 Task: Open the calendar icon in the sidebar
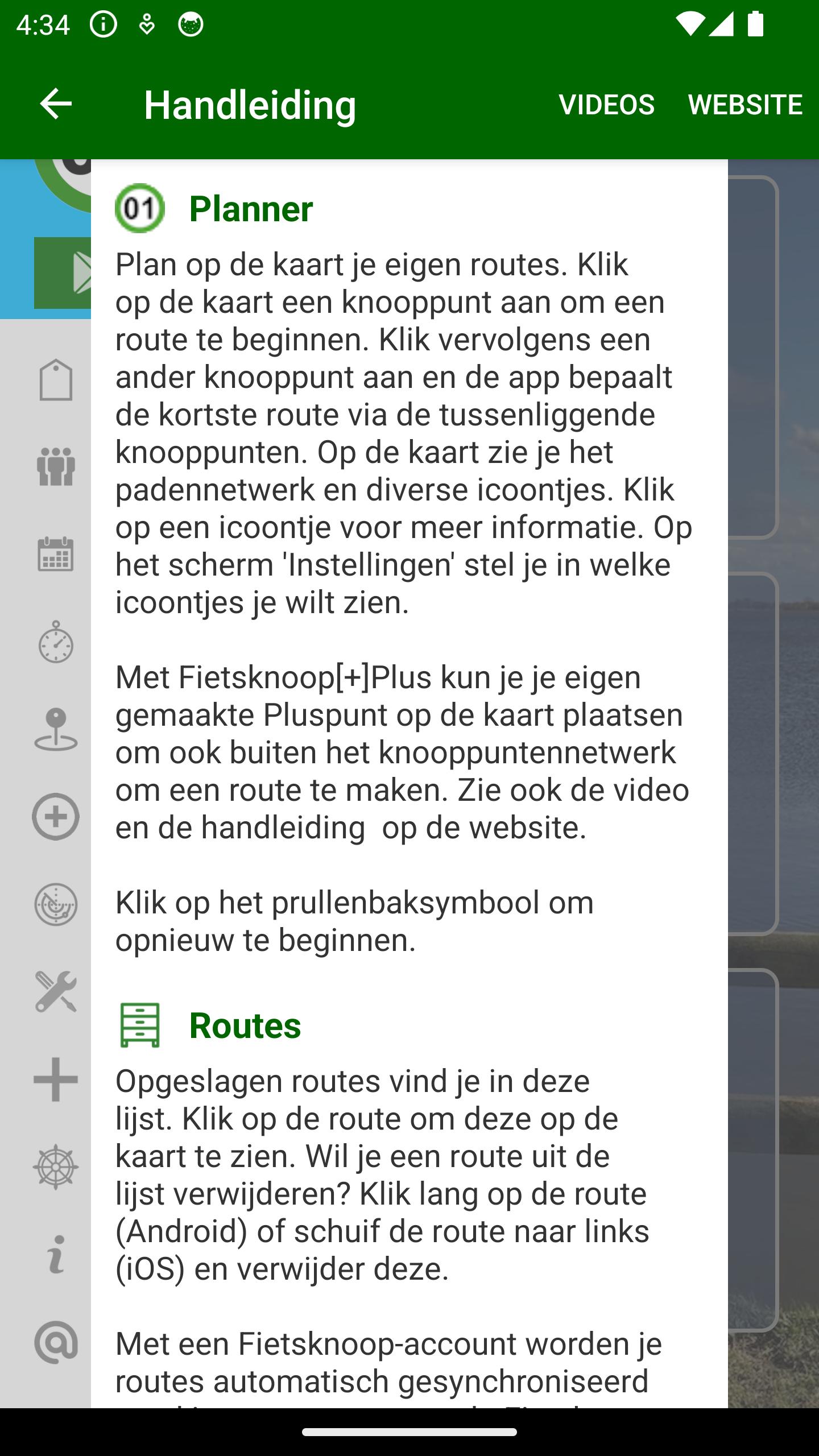(x=56, y=554)
